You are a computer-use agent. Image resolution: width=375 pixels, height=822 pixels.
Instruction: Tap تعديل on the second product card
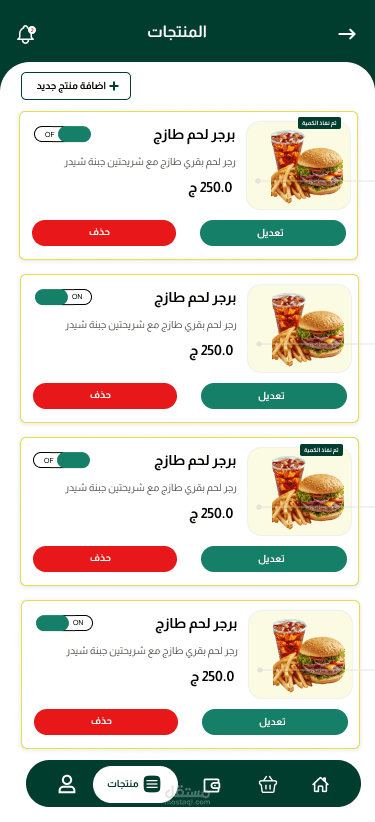(x=274, y=396)
